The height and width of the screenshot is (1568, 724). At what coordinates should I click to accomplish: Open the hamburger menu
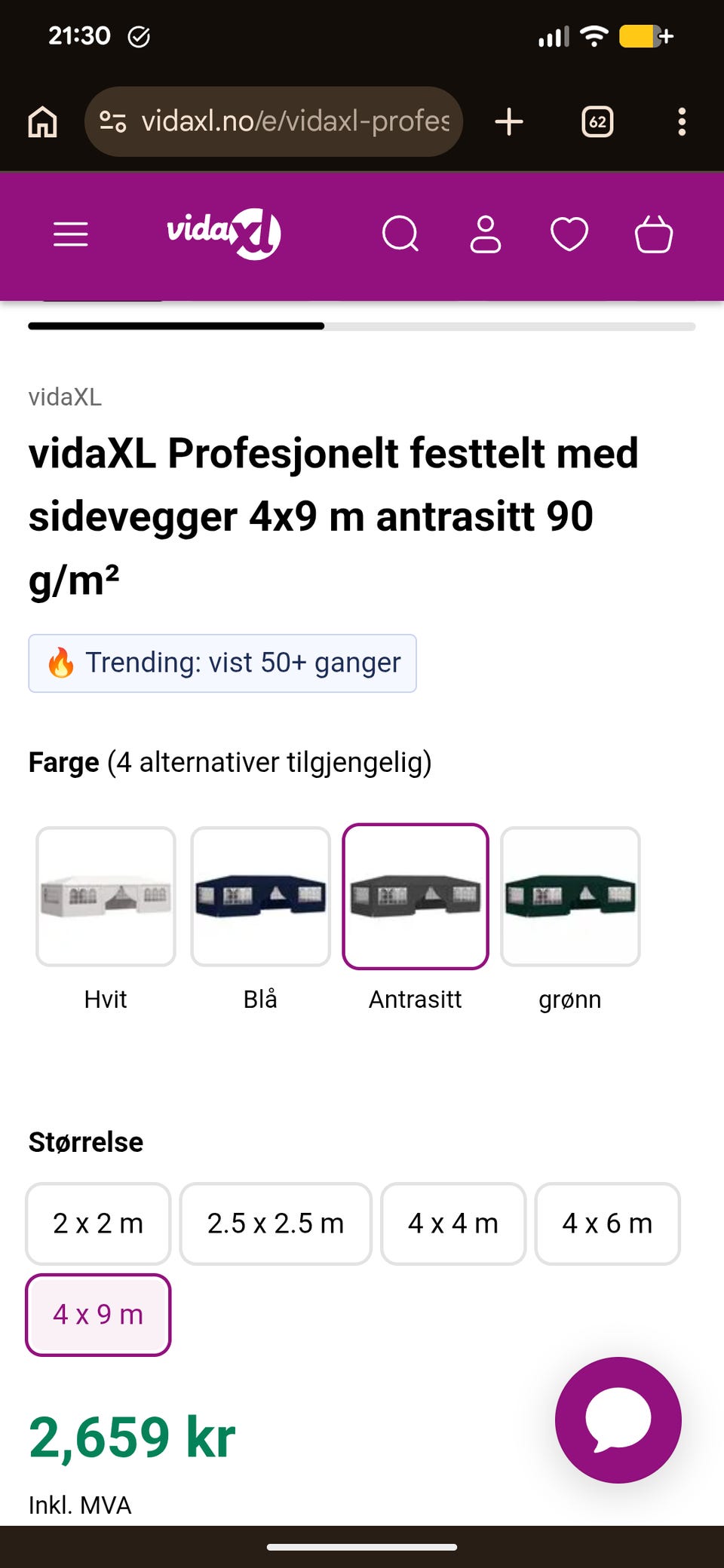tap(71, 234)
